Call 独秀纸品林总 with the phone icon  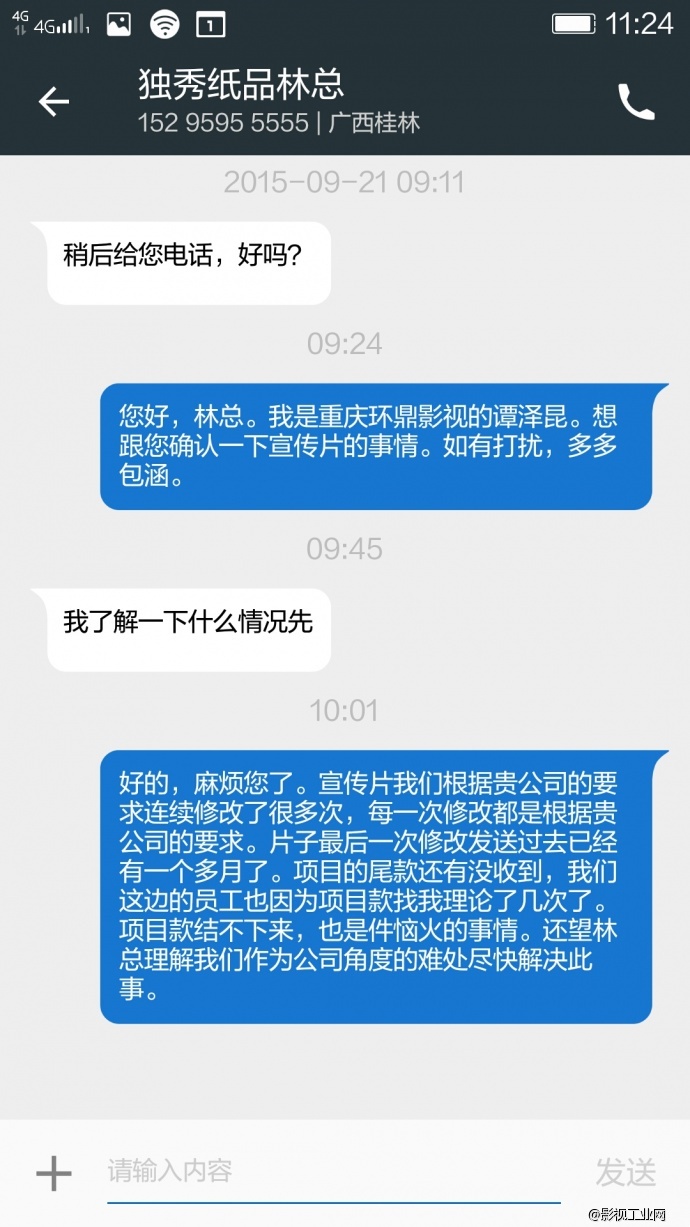tap(636, 102)
